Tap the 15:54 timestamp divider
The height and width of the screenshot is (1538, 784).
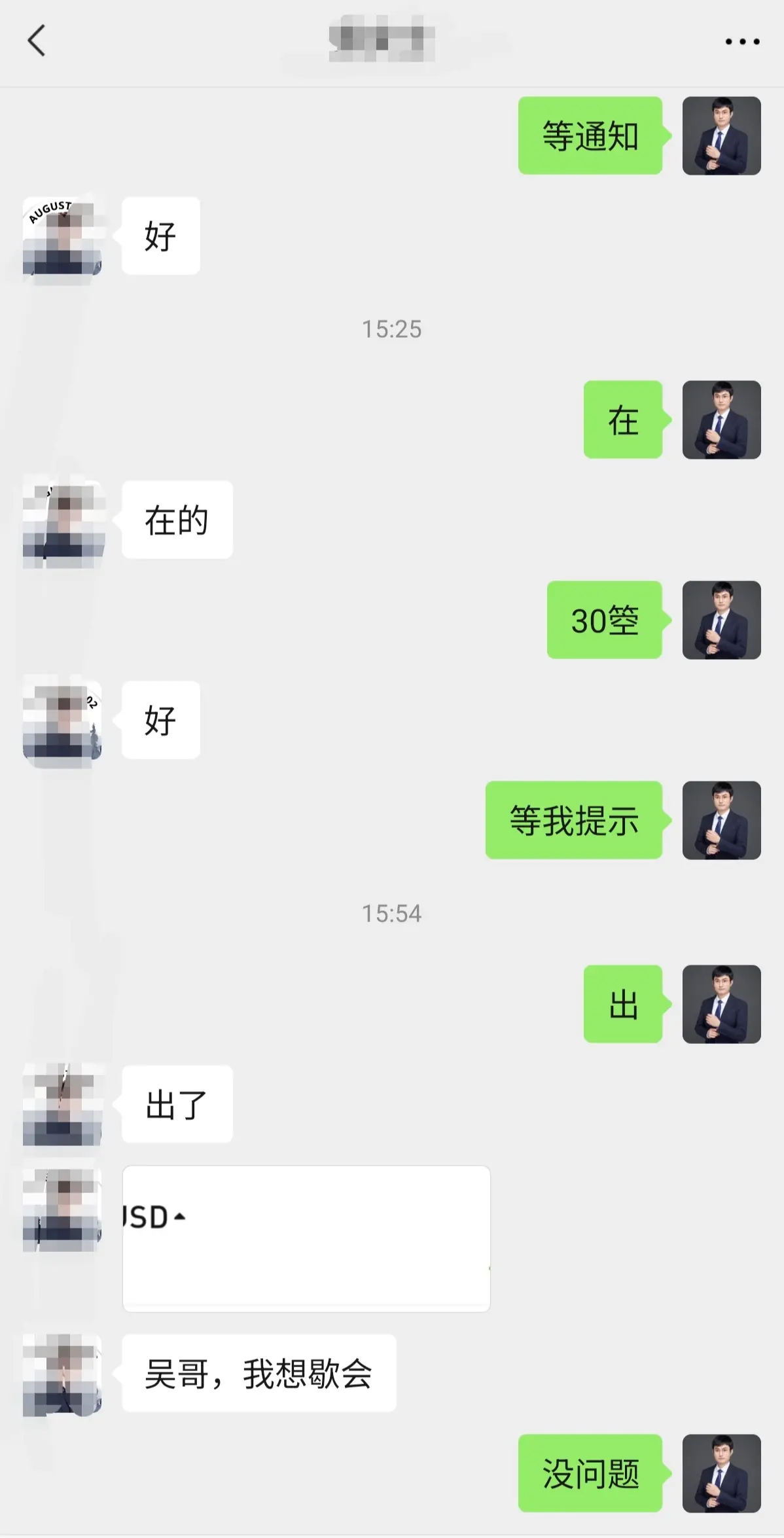(x=392, y=914)
